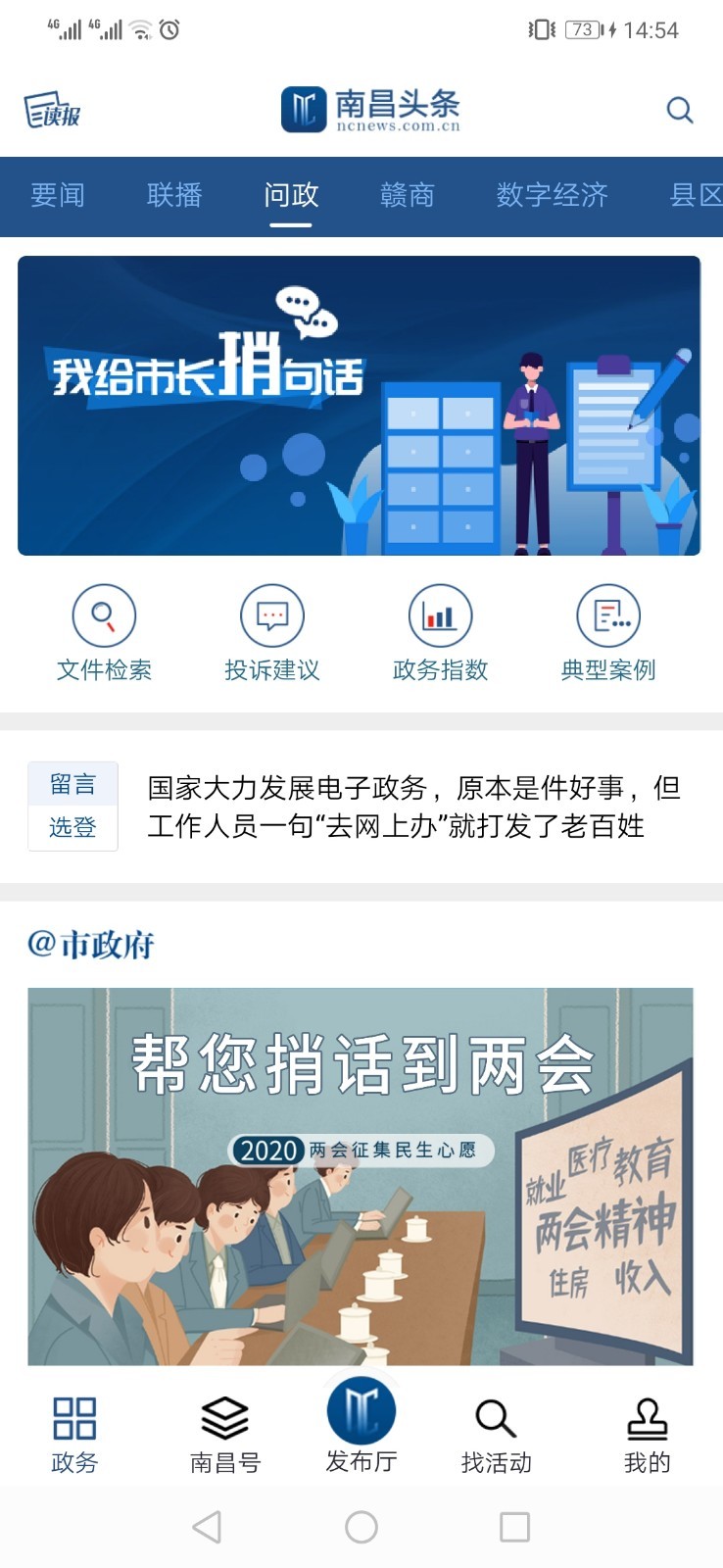Open the 县区 channel at far right

697,196
